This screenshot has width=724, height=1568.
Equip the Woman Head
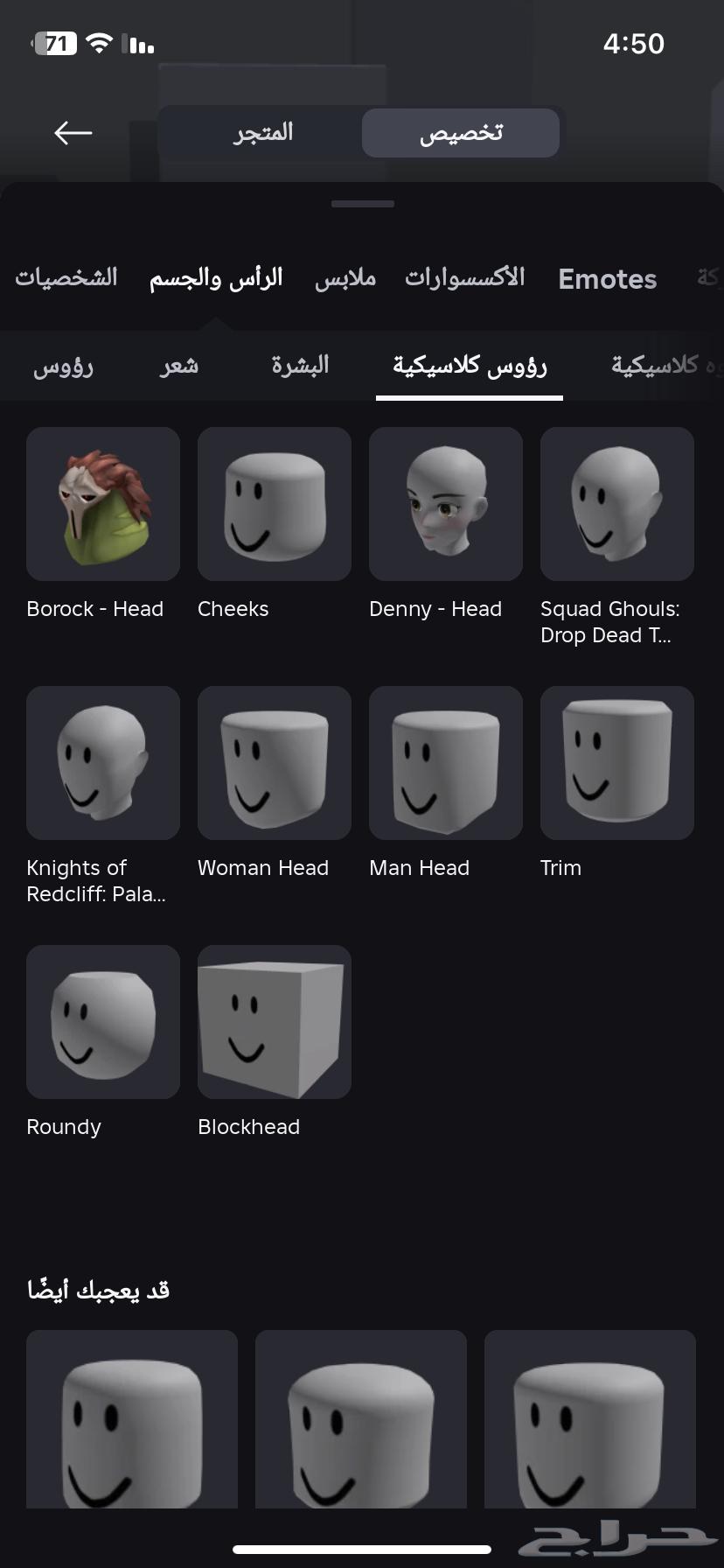[275, 763]
